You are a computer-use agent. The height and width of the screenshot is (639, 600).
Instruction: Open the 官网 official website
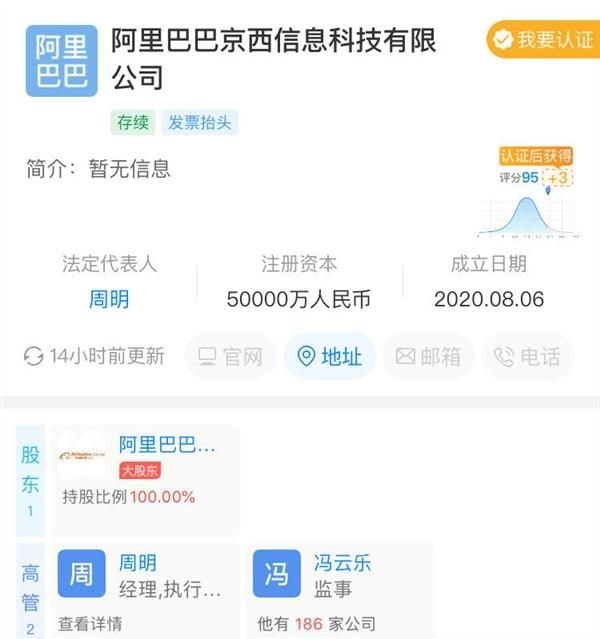[230, 356]
